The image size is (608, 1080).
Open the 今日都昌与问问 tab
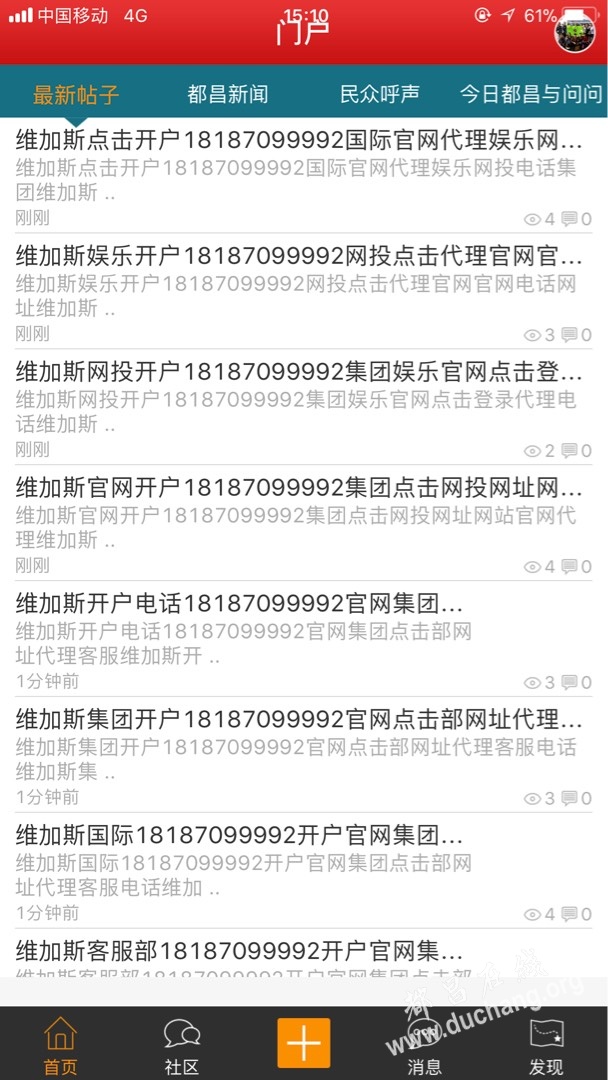[532, 94]
